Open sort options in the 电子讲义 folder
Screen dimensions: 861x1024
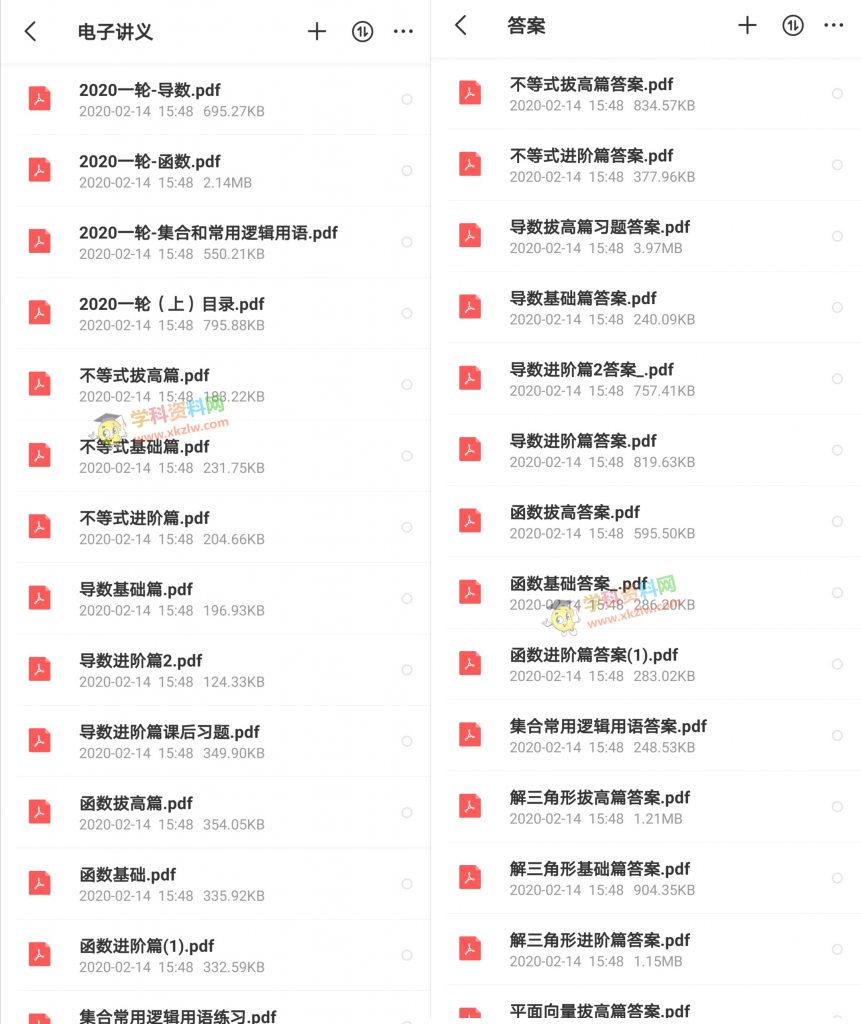pyautogui.click(x=362, y=32)
